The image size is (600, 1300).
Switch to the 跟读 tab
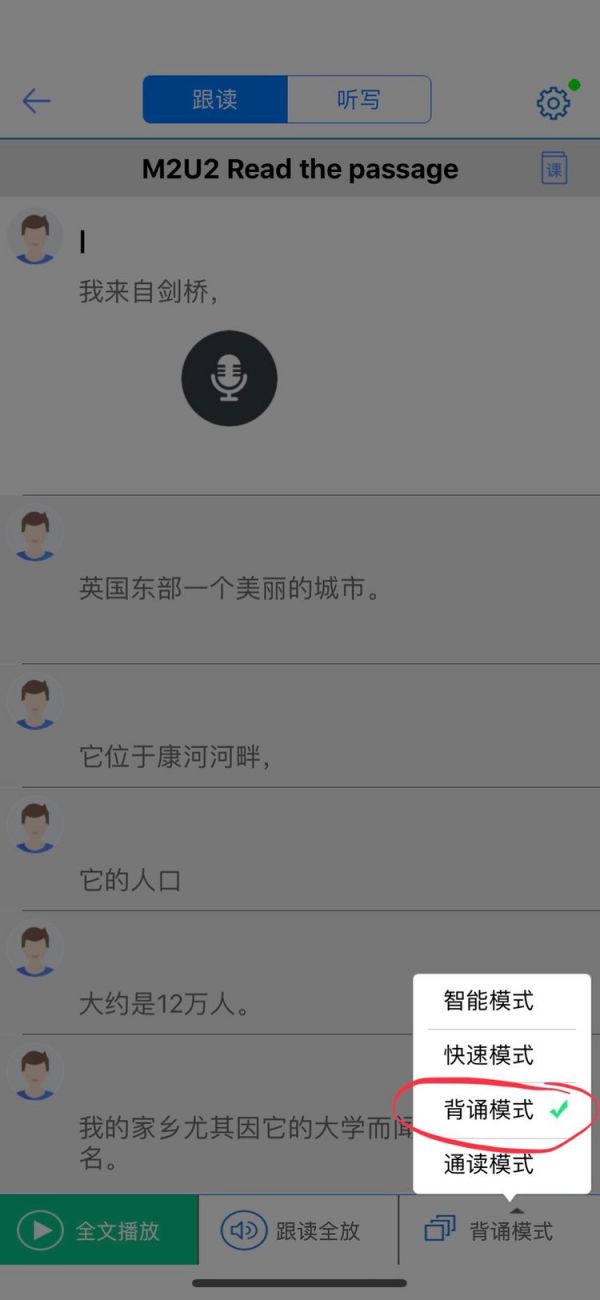215,100
